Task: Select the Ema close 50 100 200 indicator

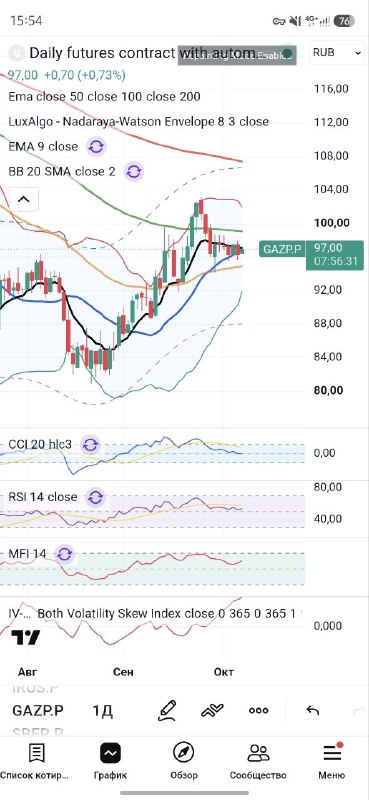Action: pyautogui.click(x=105, y=97)
